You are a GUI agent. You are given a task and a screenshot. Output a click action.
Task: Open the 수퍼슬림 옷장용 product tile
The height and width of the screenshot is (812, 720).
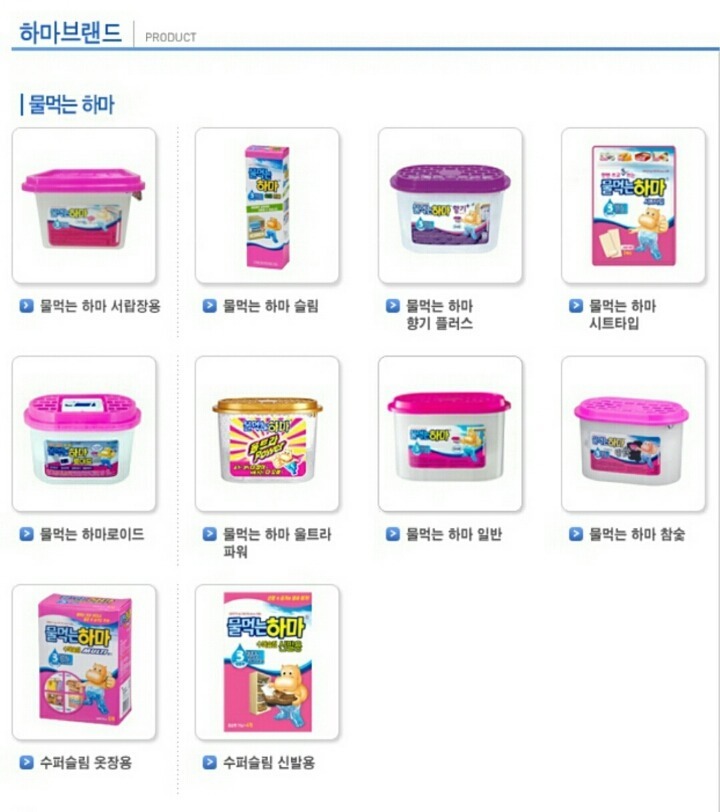point(84,662)
